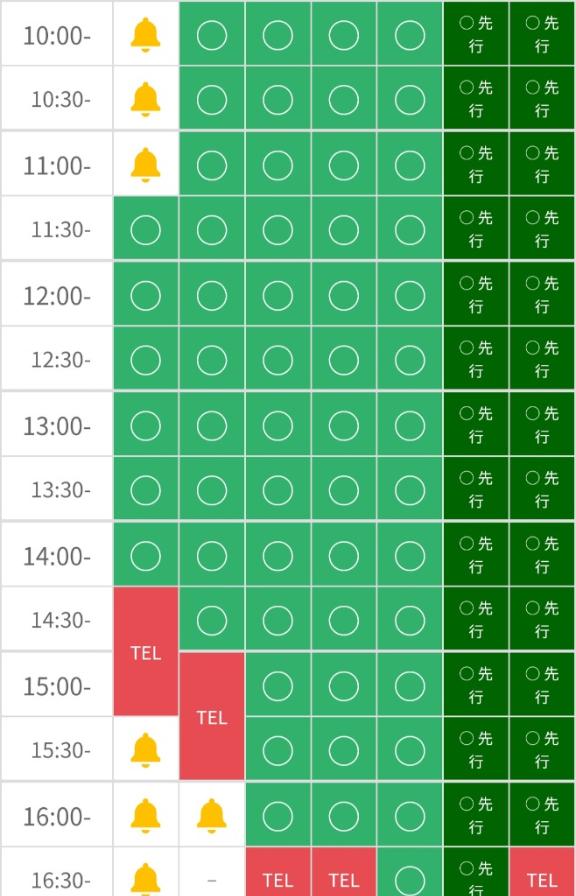Open the bell alert for 15:30
The width and height of the screenshot is (576, 896).
point(146,750)
